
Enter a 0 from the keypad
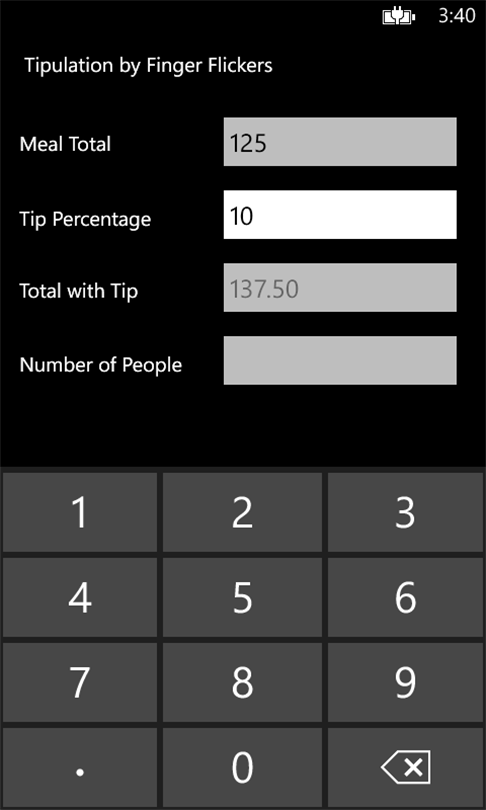(x=242, y=767)
